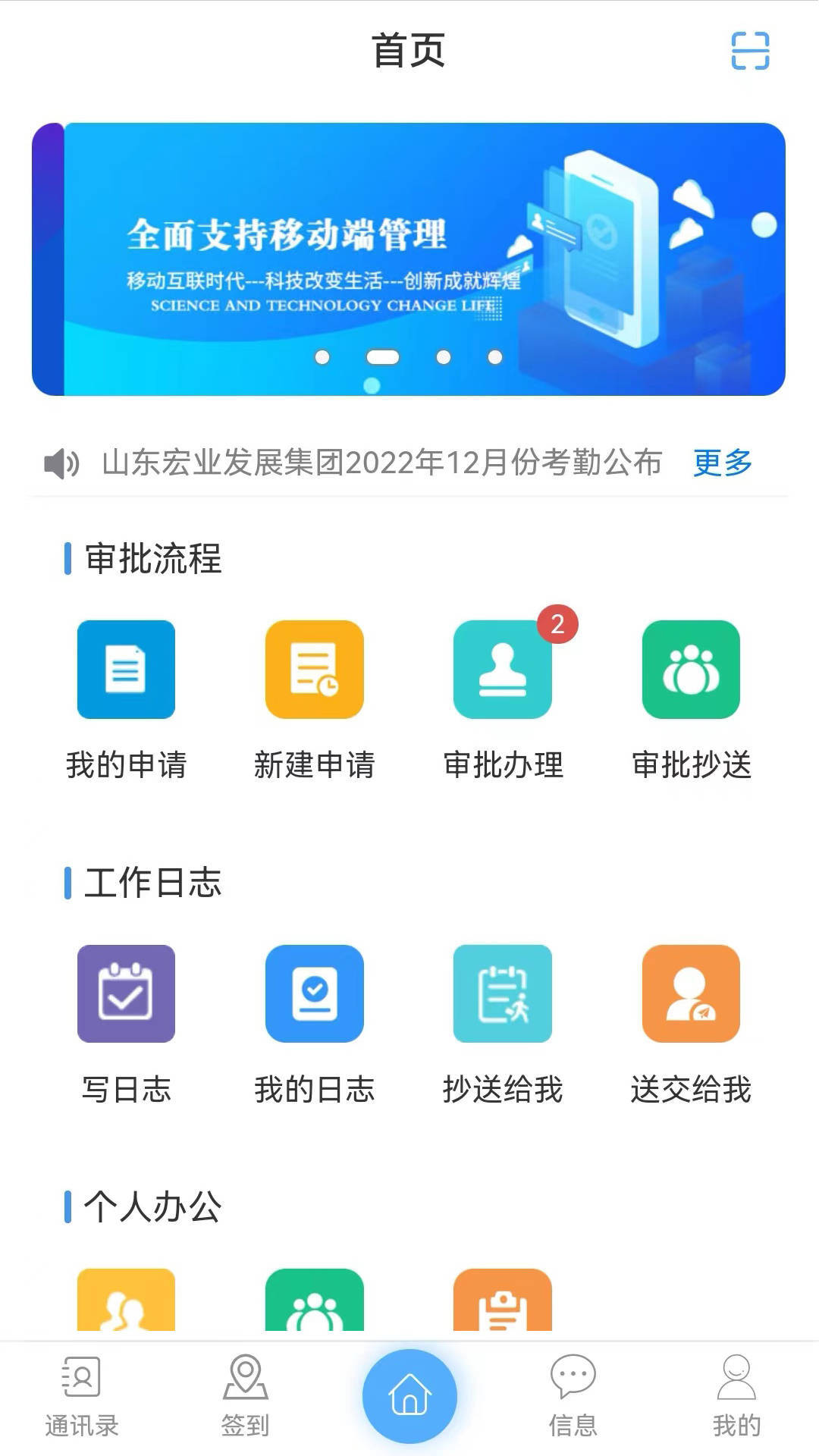
Task: Open 我的申请 (My Applications) icon
Action: tap(126, 670)
